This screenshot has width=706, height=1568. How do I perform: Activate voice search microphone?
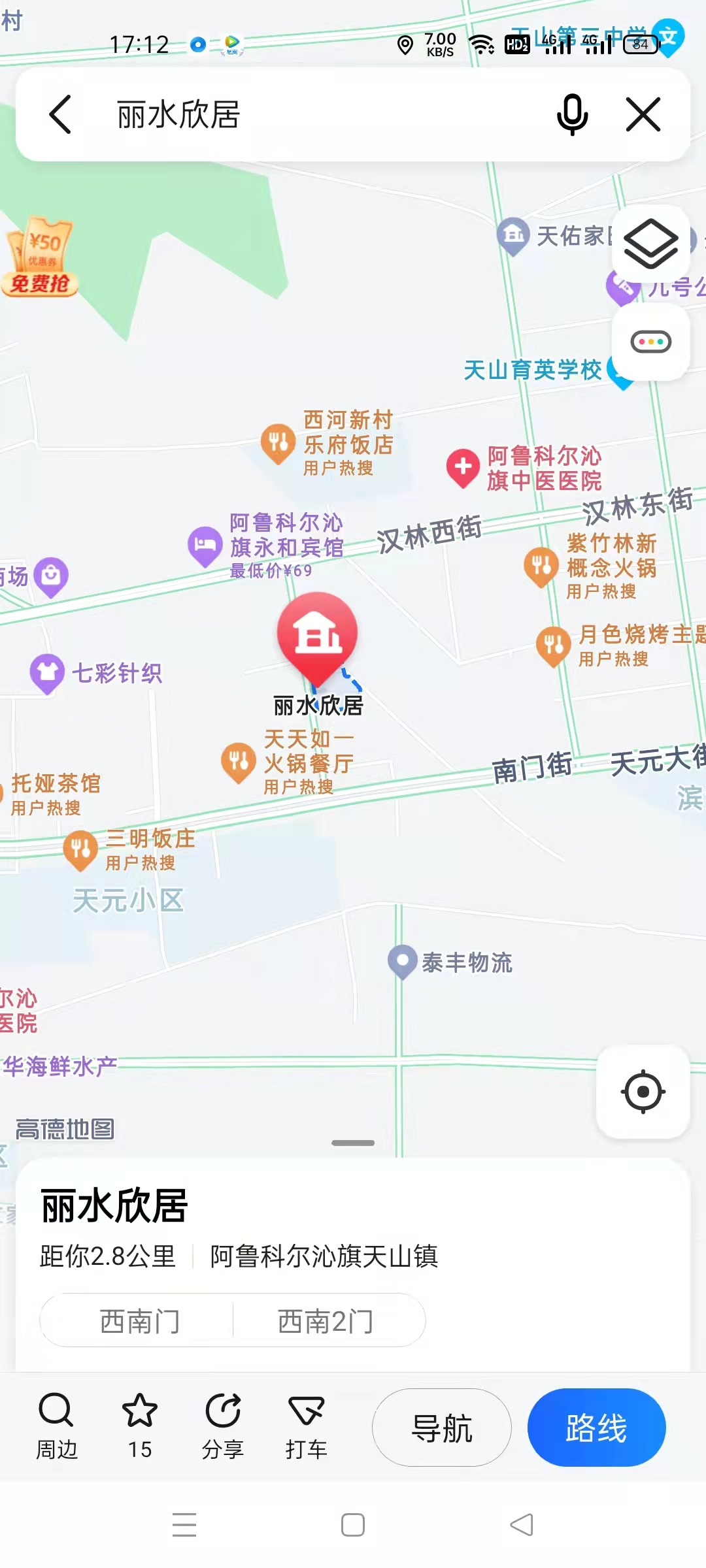pyautogui.click(x=572, y=115)
